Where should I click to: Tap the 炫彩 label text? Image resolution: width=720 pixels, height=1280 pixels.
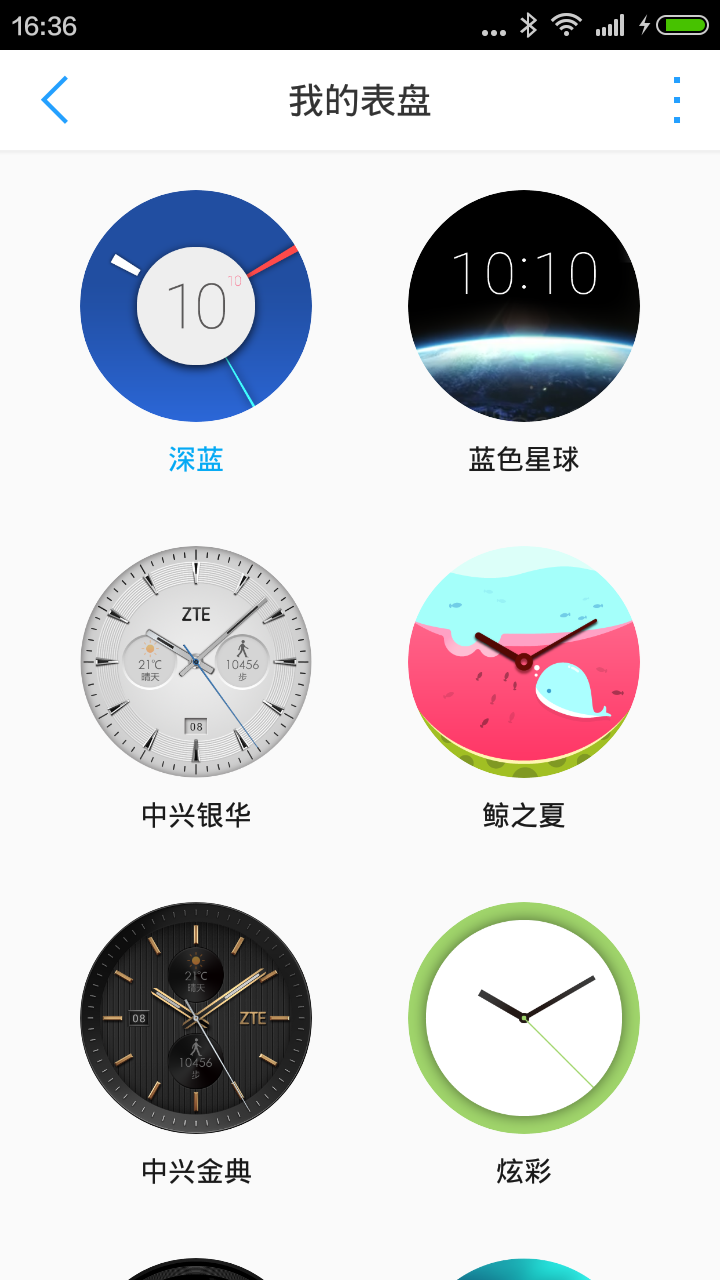[523, 1170]
